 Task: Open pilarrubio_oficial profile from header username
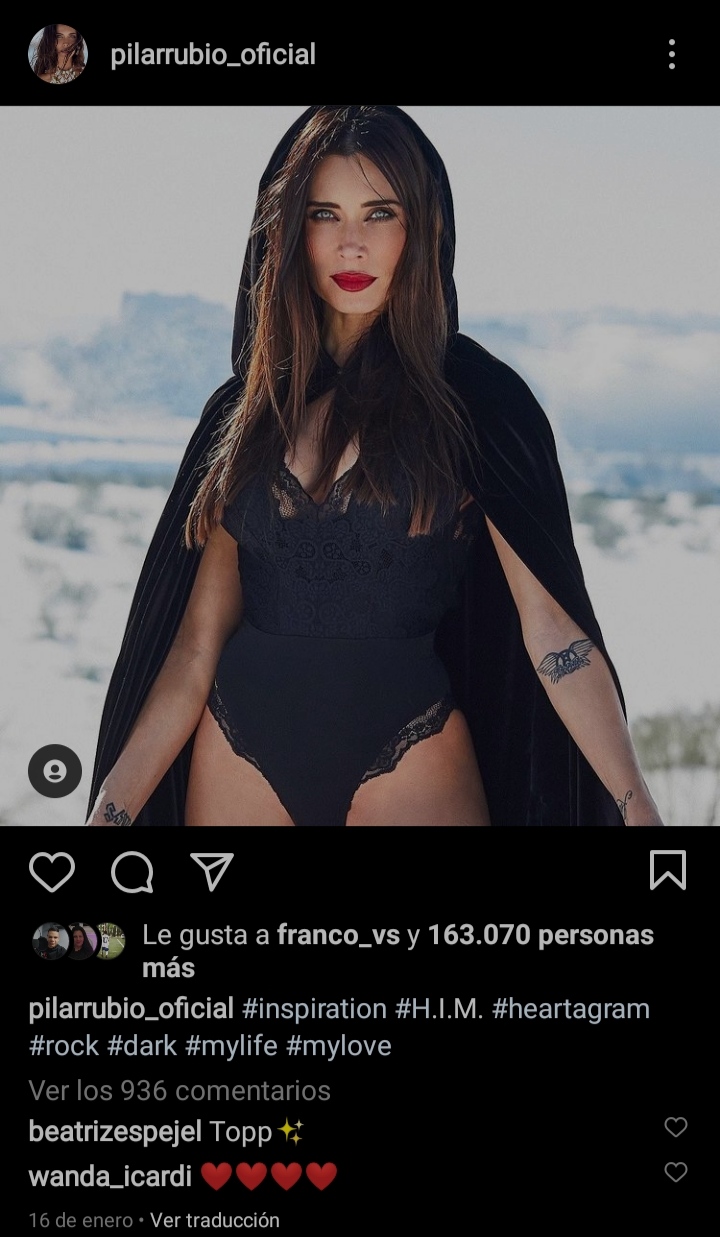pyautogui.click(x=213, y=54)
